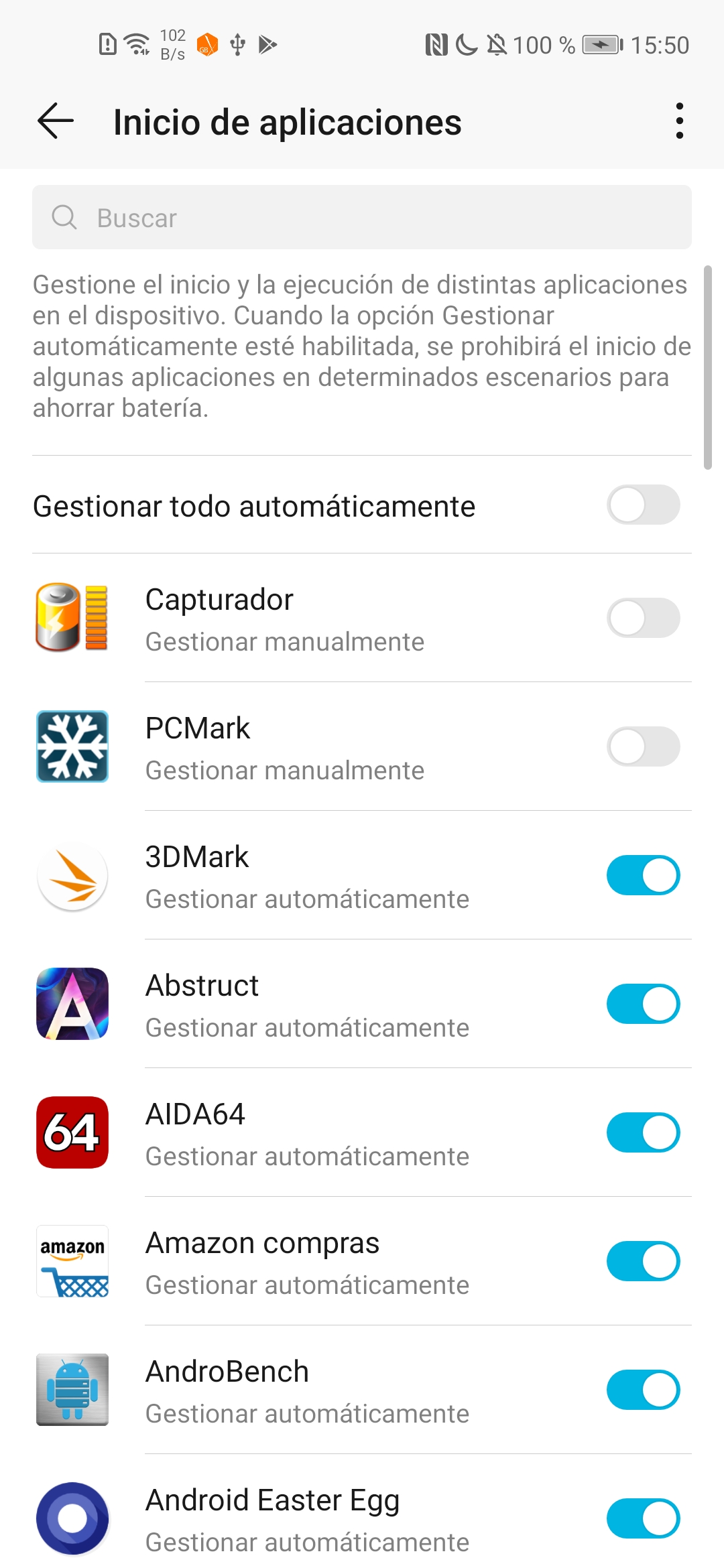Image resolution: width=724 pixels, height=1568 pixels.
Task: Toggle the PCMark switch on
Action: pyautogui.click(x=644, y=746)
